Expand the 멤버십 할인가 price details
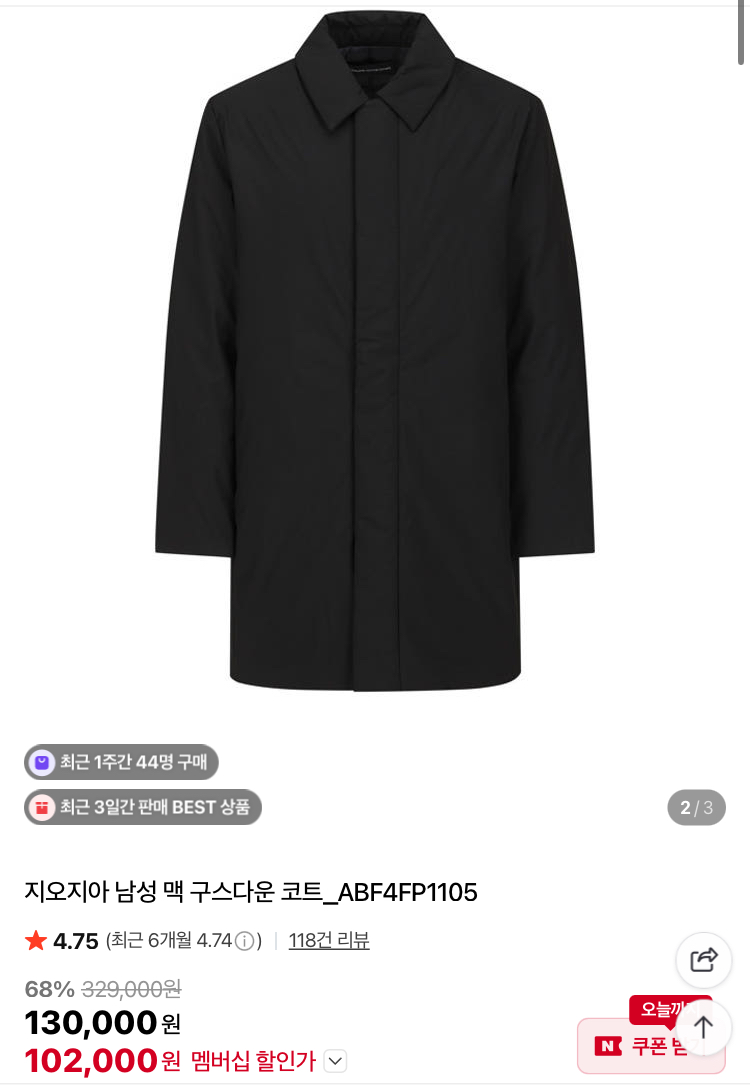750x1089 pixels. click(335, 1061)
